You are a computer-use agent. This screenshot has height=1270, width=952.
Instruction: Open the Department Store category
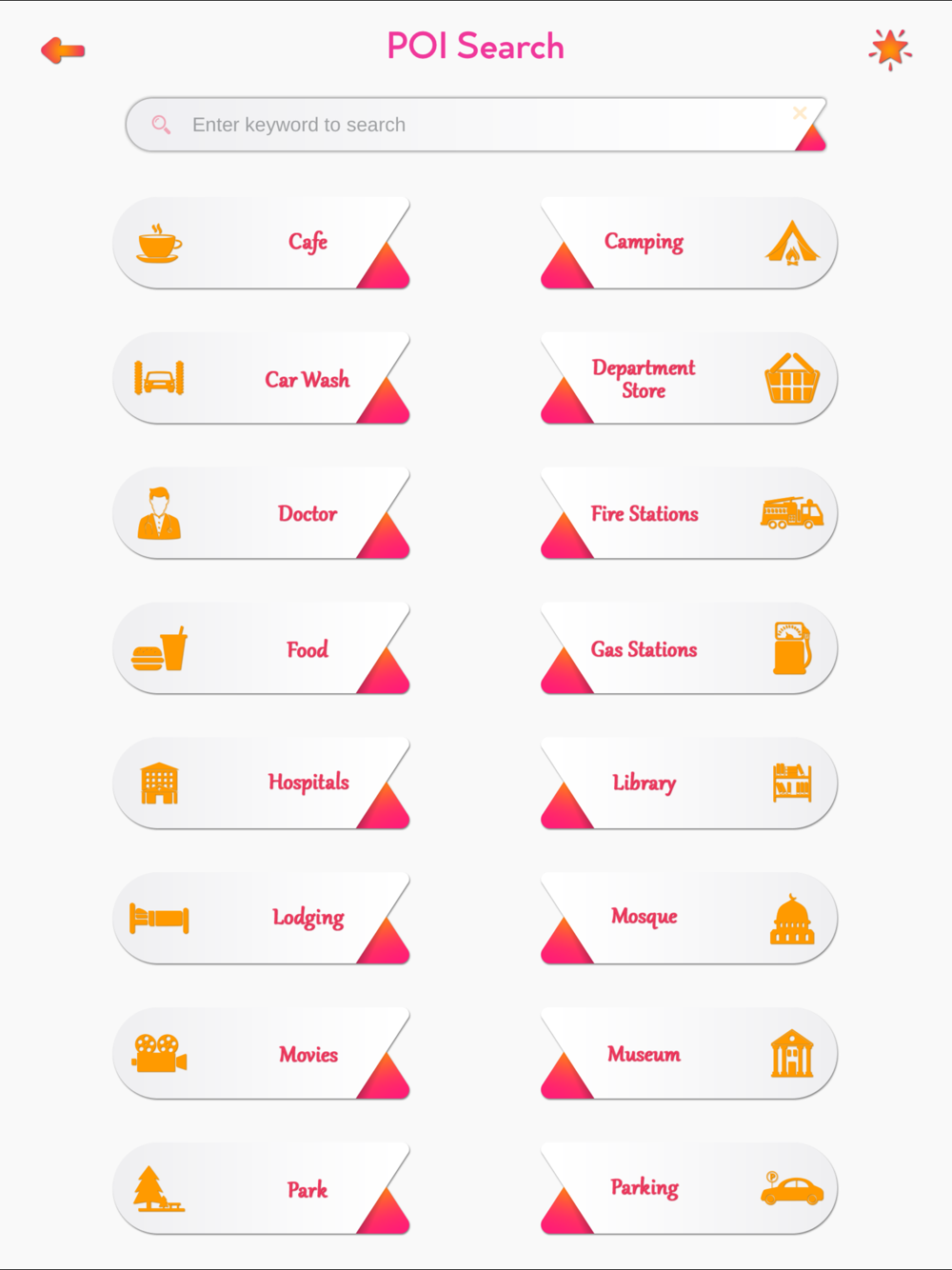(x=689, y=378)
